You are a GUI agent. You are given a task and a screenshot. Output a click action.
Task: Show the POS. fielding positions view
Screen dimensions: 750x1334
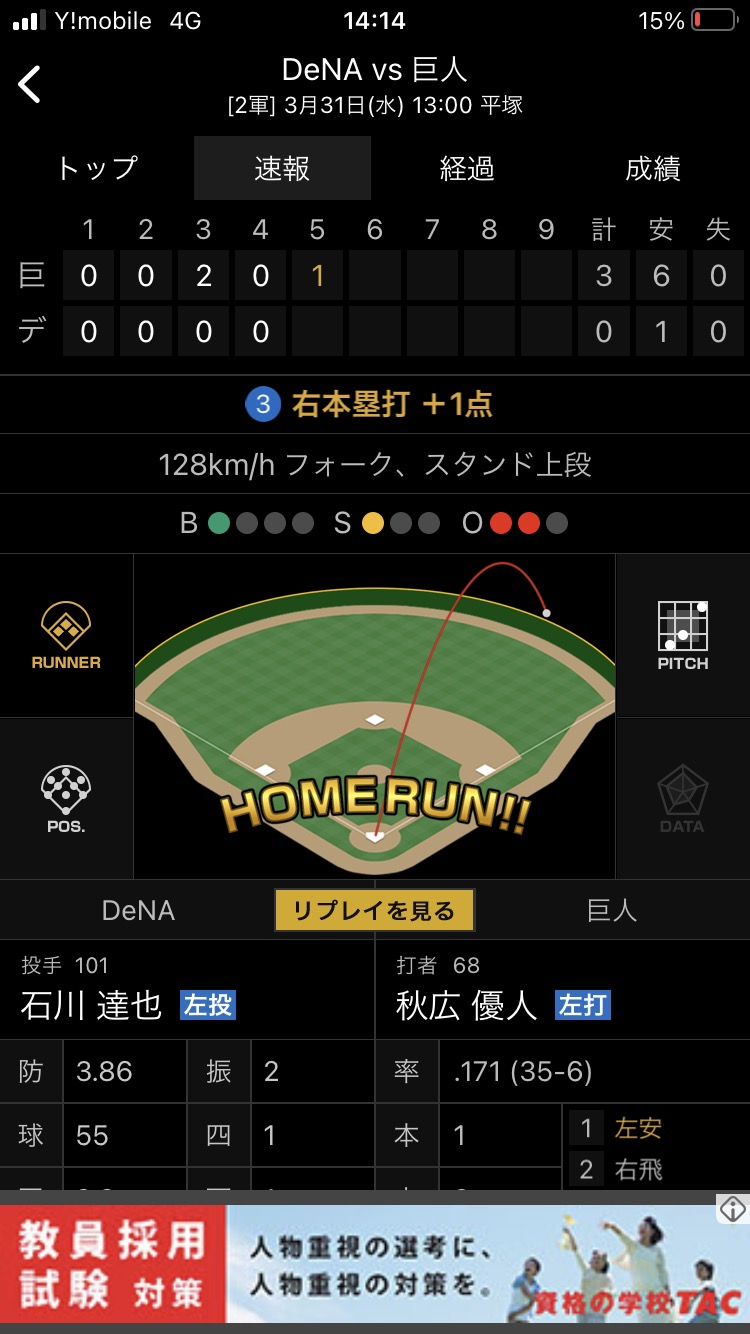(x=66, y=799)
